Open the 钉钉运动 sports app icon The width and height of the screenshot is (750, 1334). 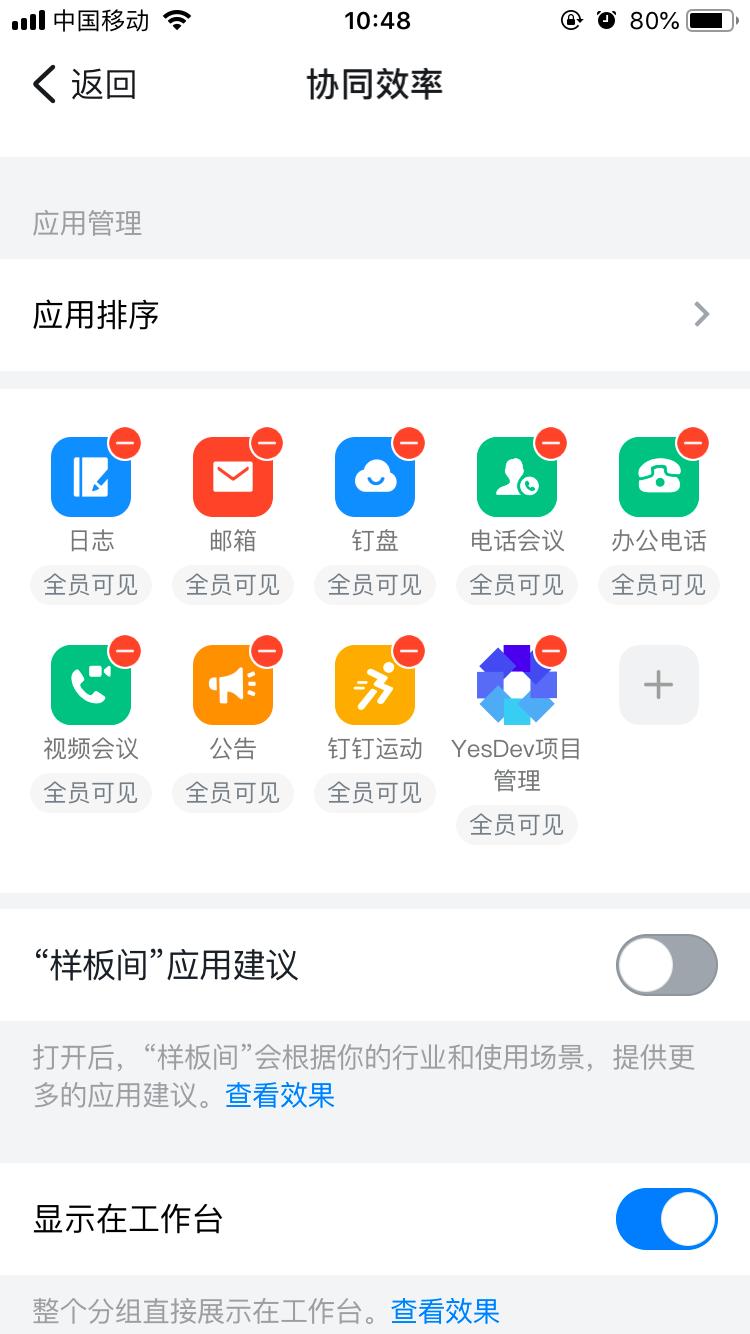point(375,684)
